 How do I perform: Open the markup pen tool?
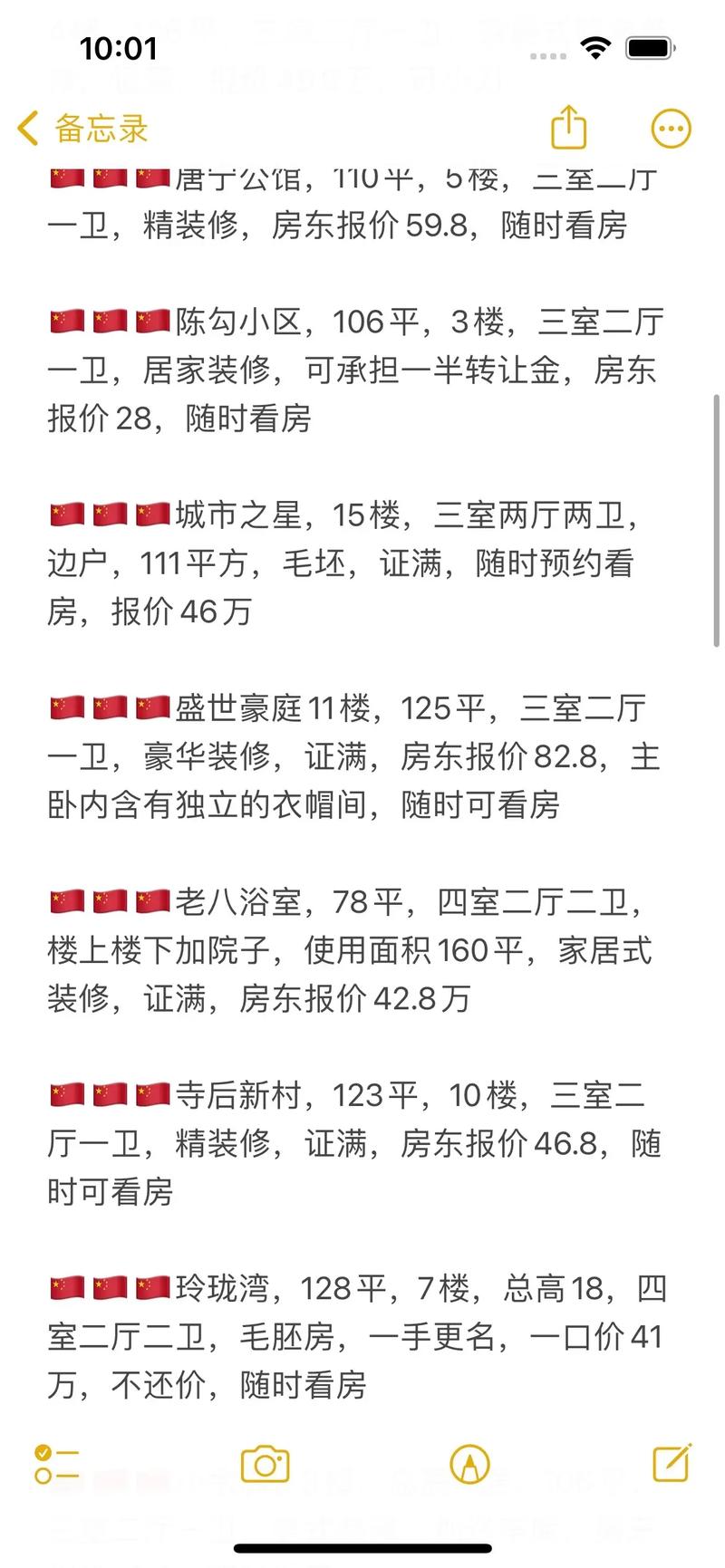coord(469,1464)
